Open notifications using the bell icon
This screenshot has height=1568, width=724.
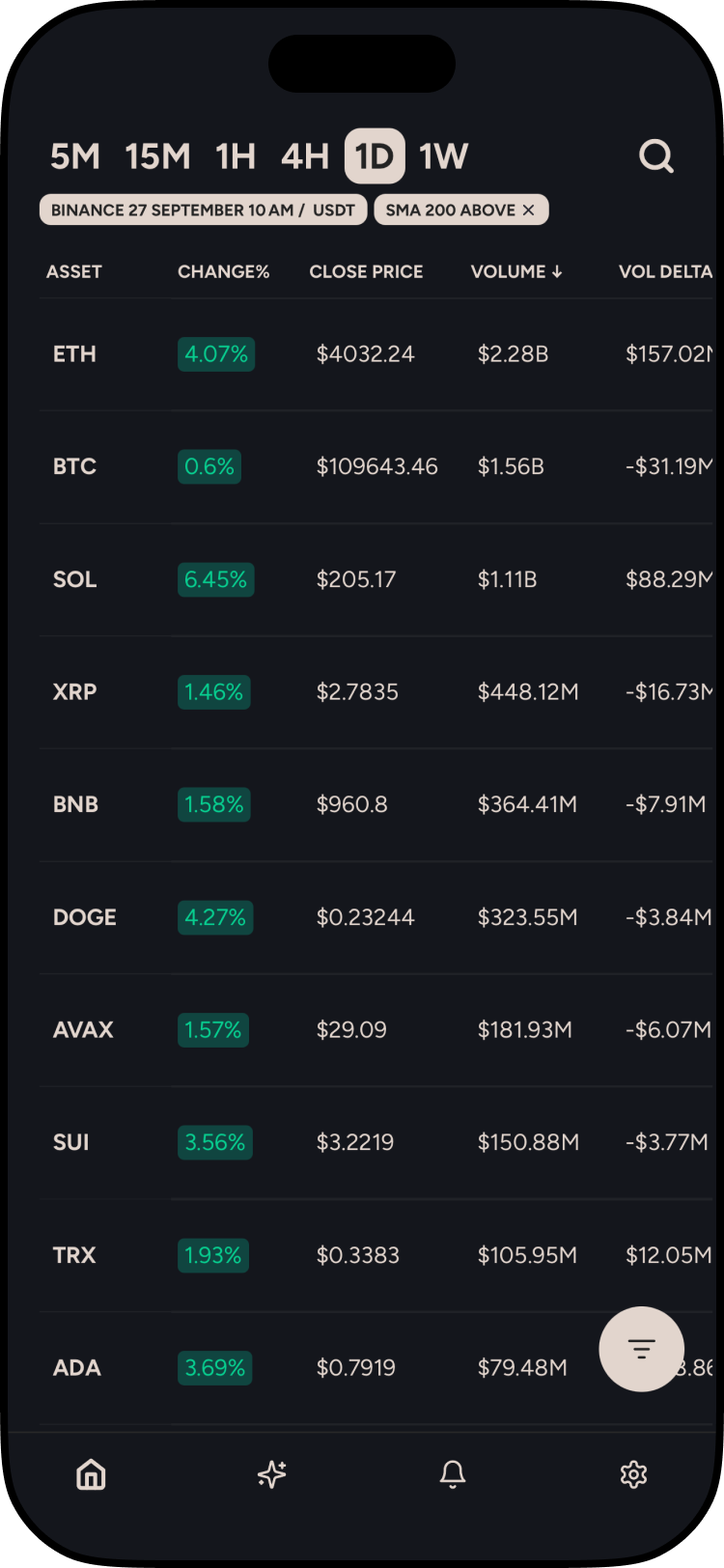pos(453,1474)
